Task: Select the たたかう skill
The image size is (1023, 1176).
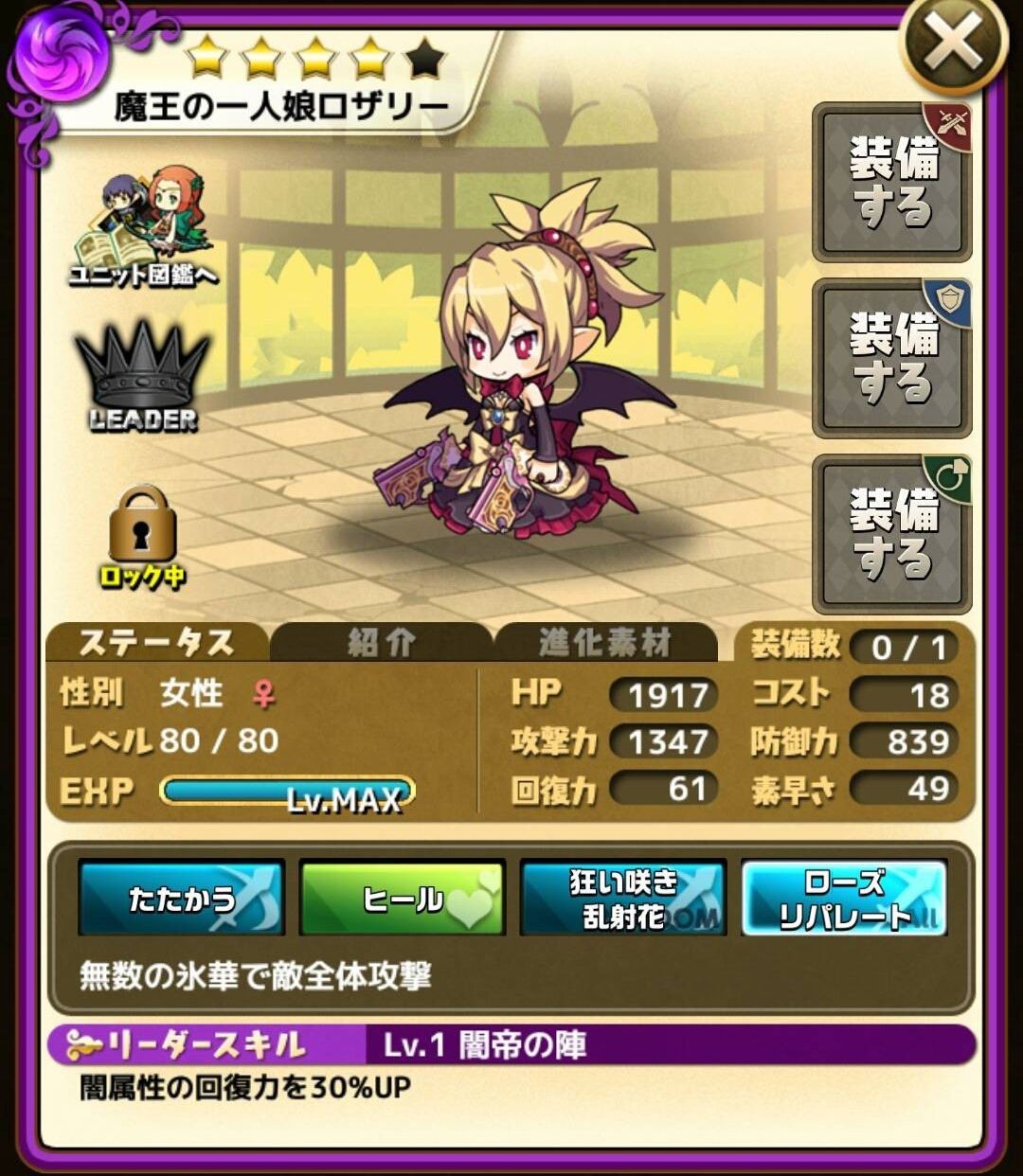Action: point(181,898)
